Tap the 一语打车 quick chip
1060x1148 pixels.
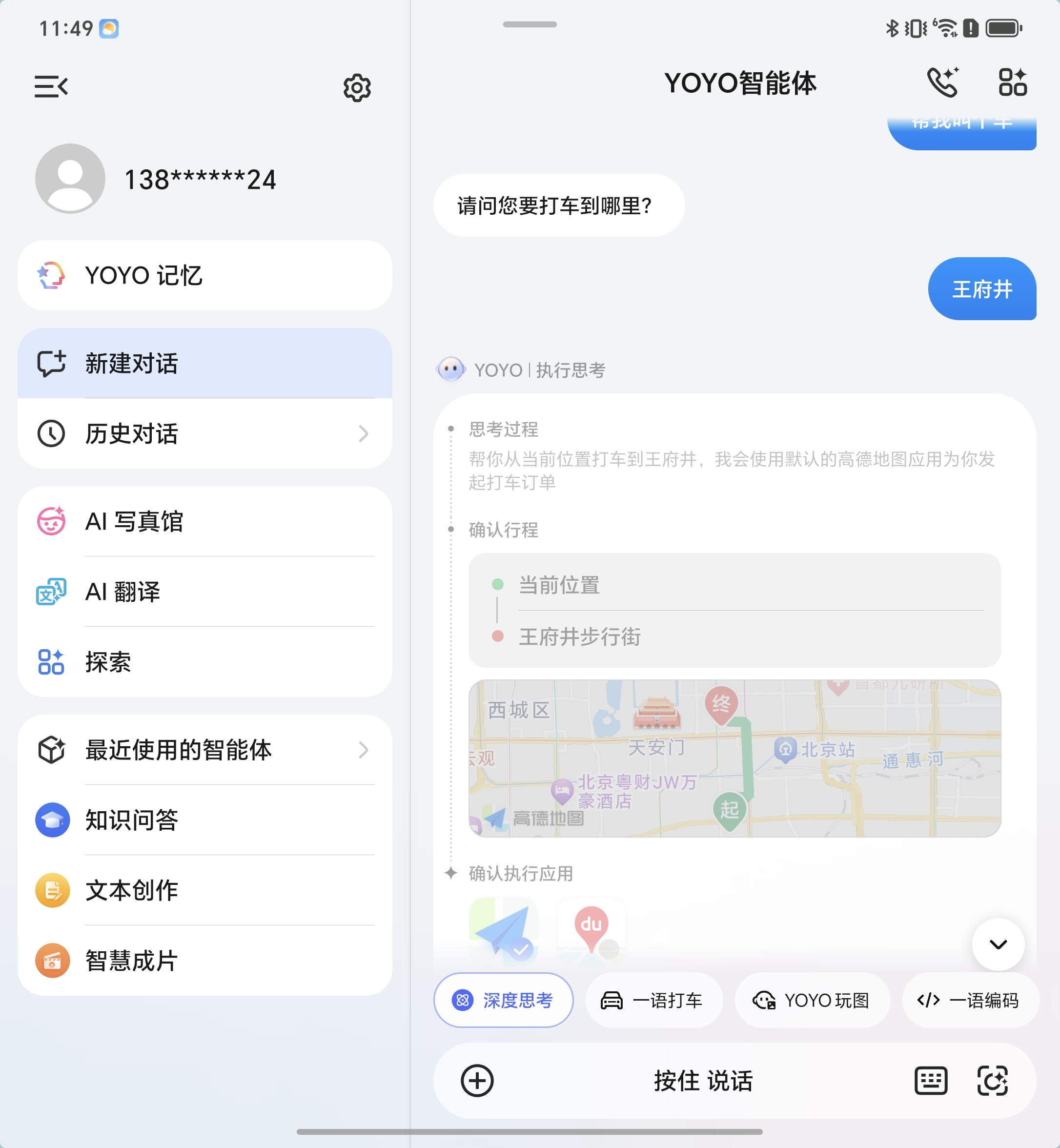[x=653, y=1000]
